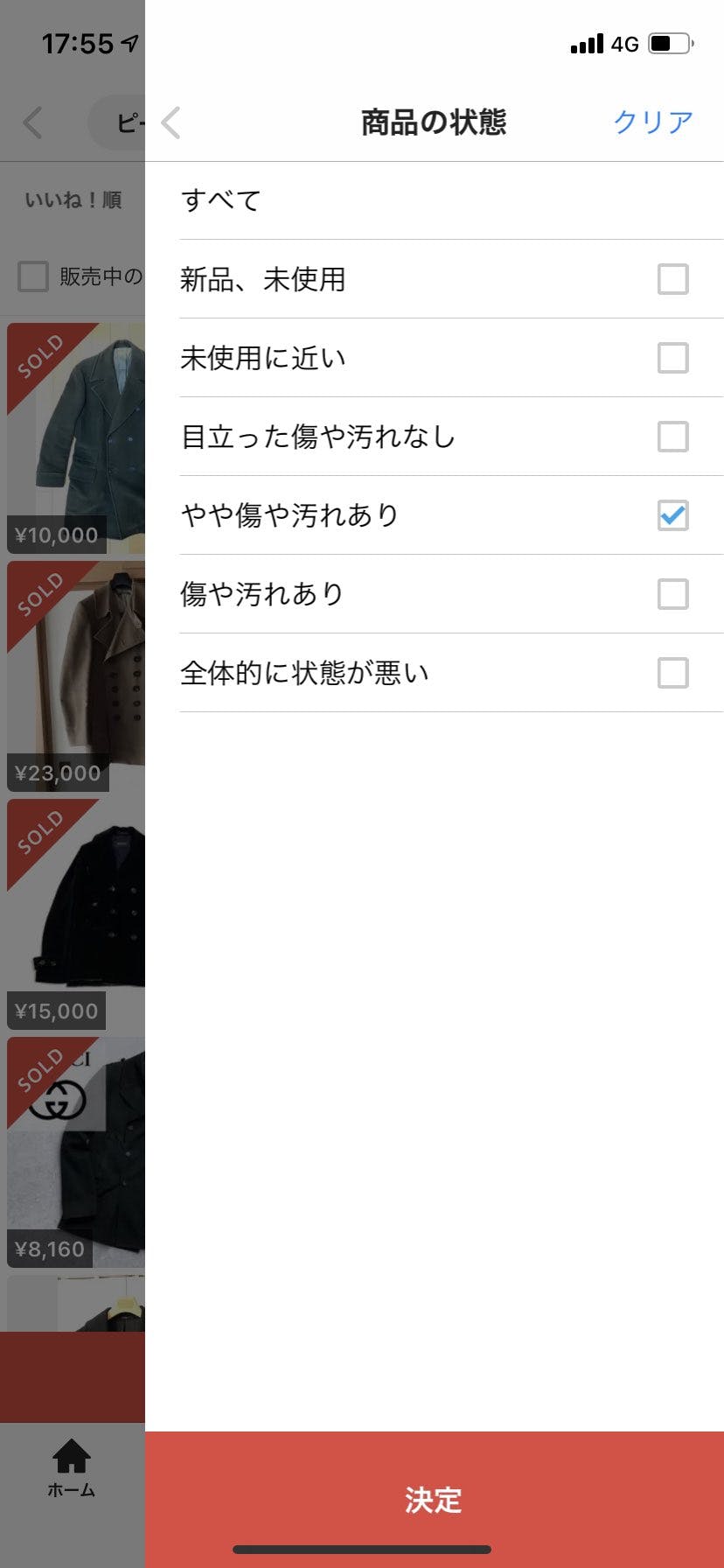The image size is (724, 1568).
Task: Check the 目立った傷や汚れなし checkbox
Action: [x=672, y=437]
